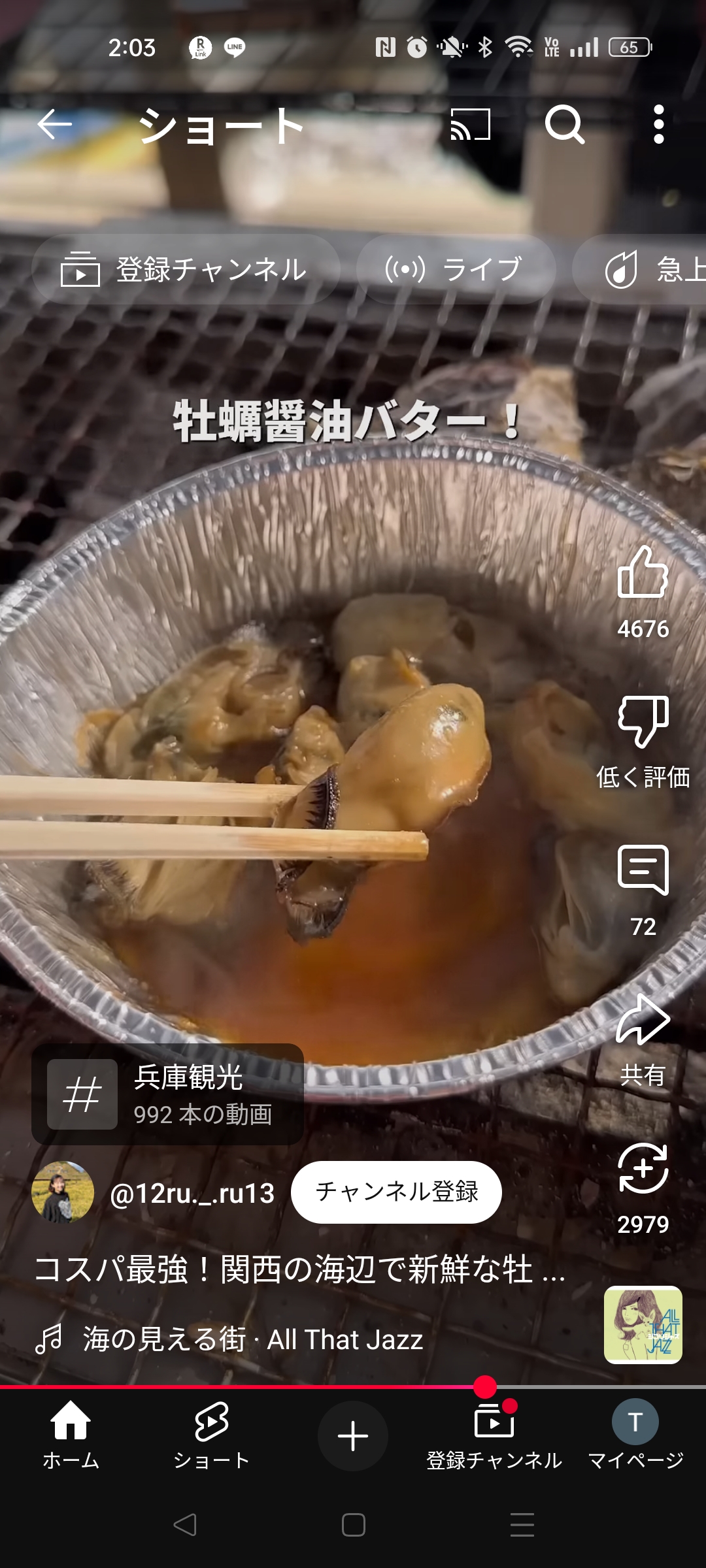
Task: Open the 兵庫観光 hashtag card
Action: point(167,1094)
